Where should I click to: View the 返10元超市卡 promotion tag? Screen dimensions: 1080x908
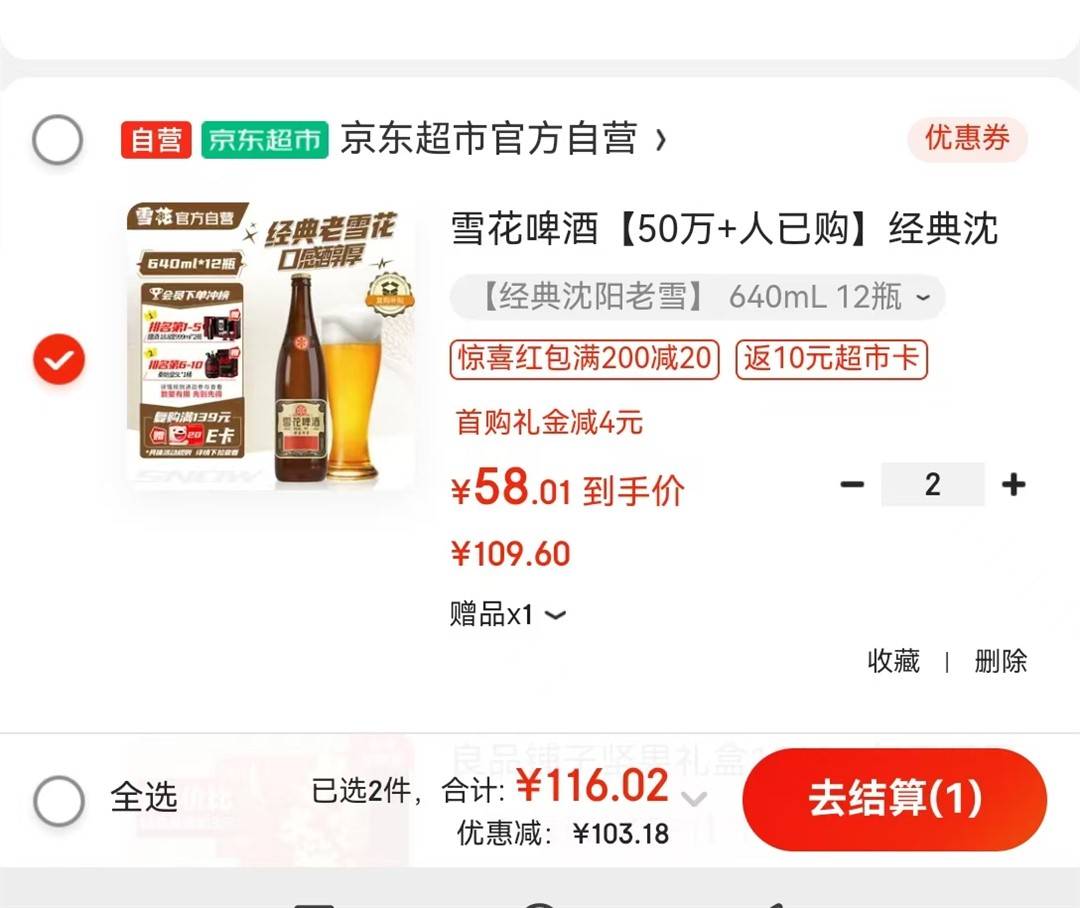tap(831, 359)
